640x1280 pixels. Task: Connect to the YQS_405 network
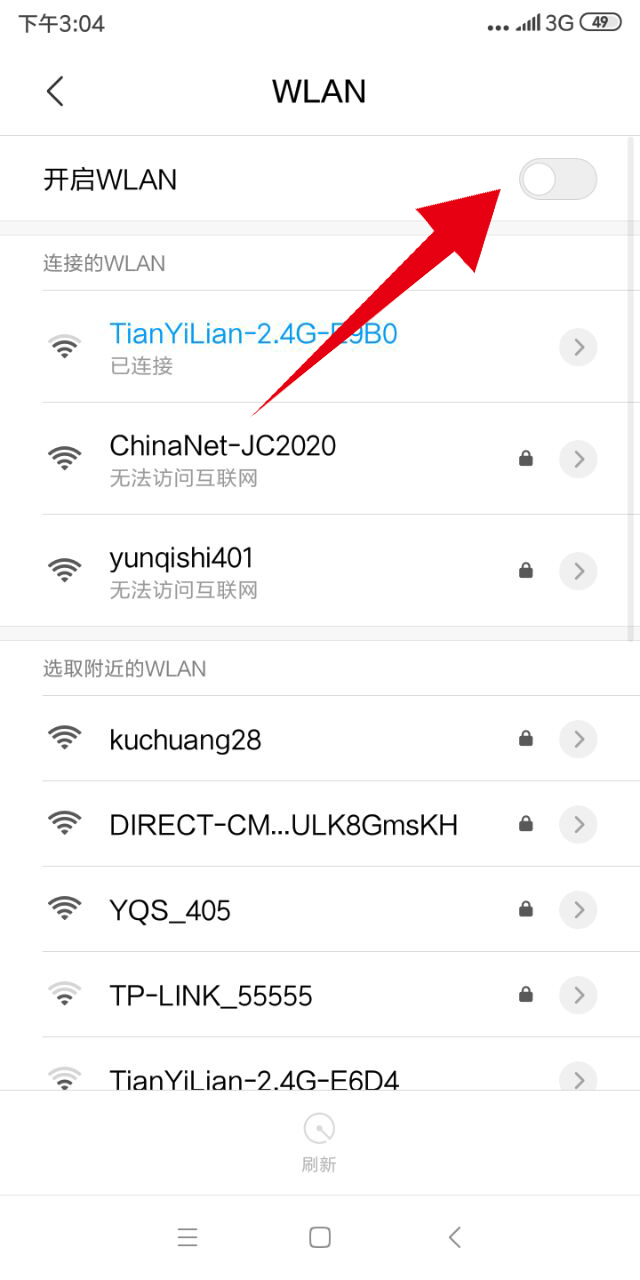(170, 909)
